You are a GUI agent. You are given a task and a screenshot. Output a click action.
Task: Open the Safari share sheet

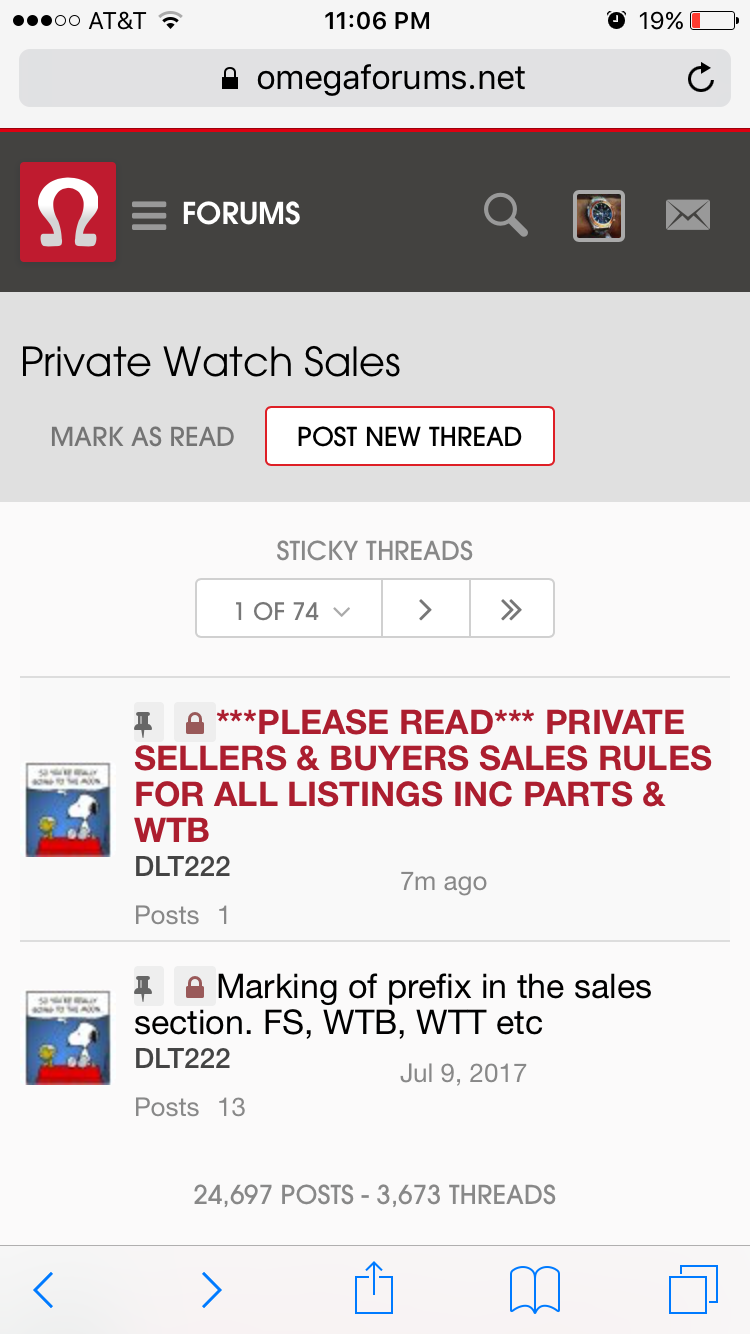tap(375, 1288)
